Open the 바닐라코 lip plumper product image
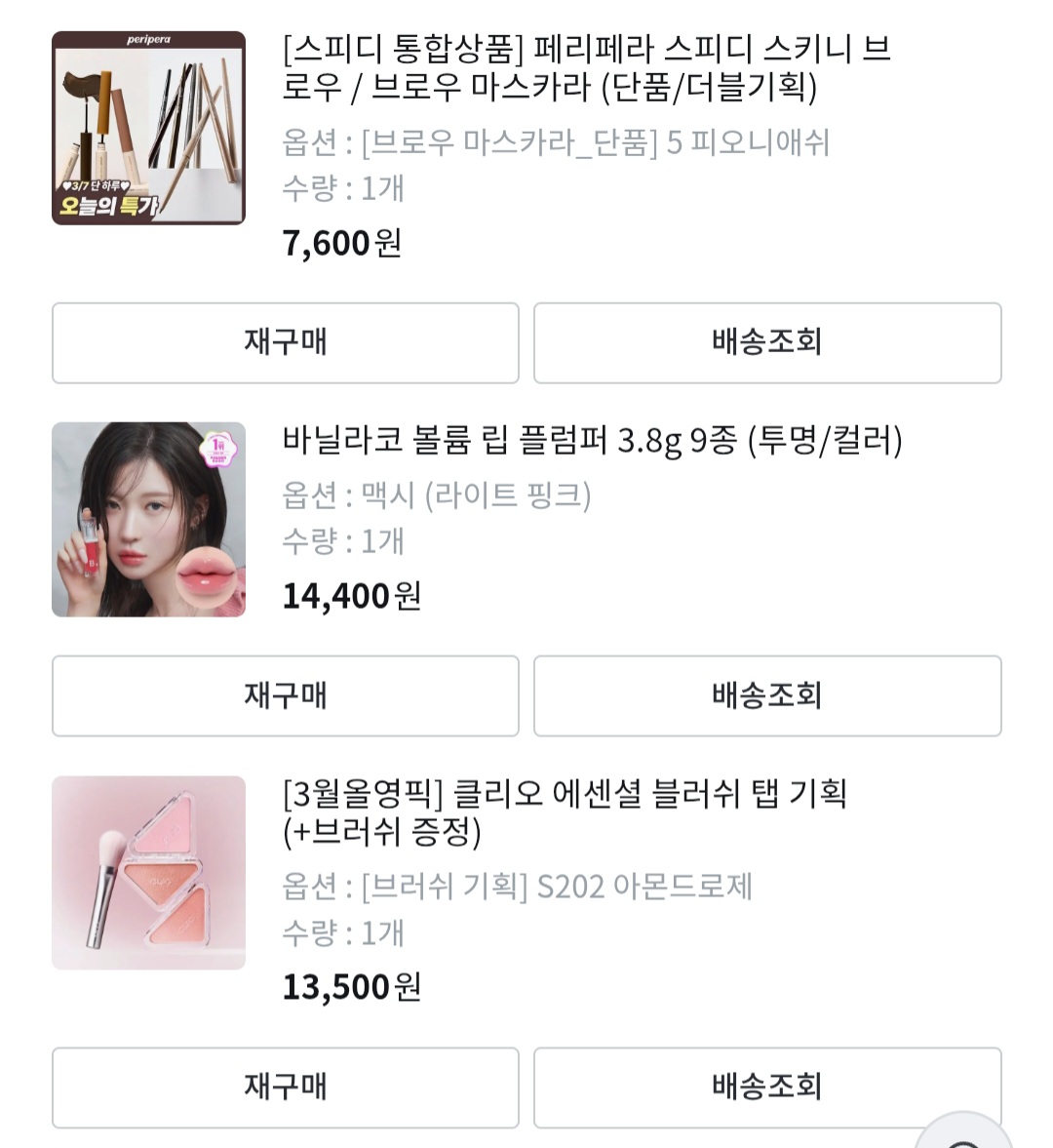Image resolution: width=1053 pixels, height=1148 pixels. [x=148, y=519]
